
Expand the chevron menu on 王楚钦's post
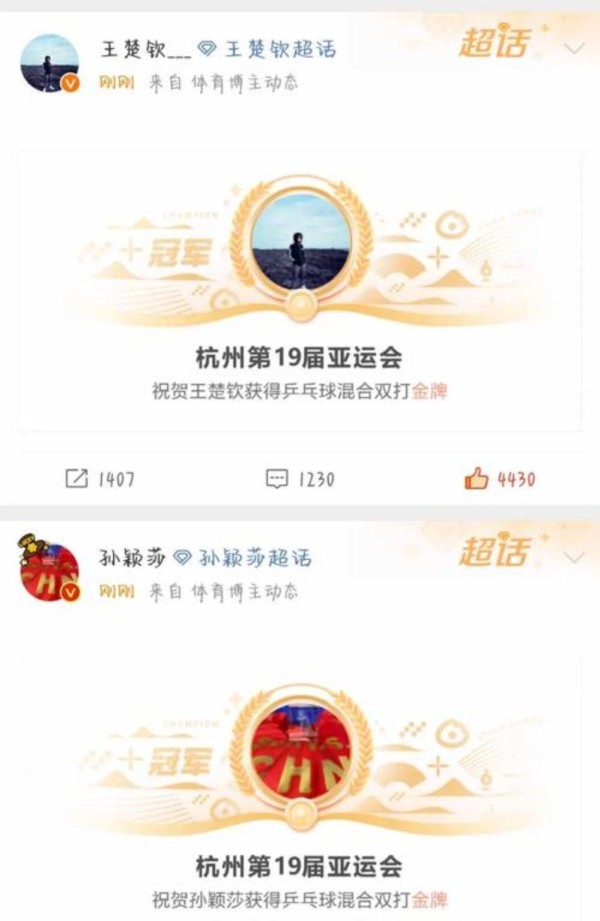574,48
